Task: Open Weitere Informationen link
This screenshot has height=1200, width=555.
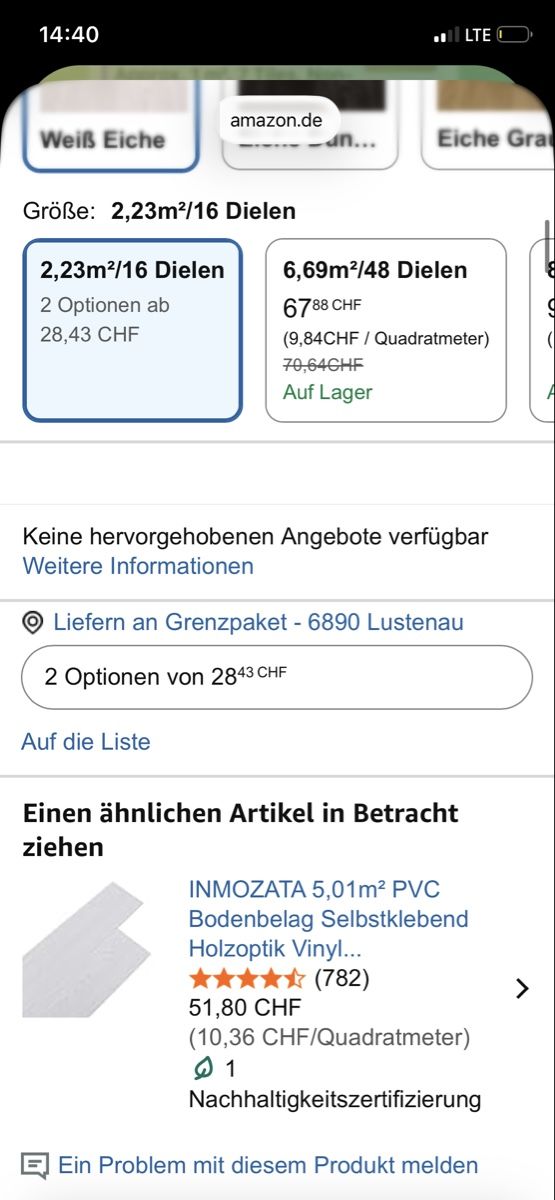Action: point(138,566)
